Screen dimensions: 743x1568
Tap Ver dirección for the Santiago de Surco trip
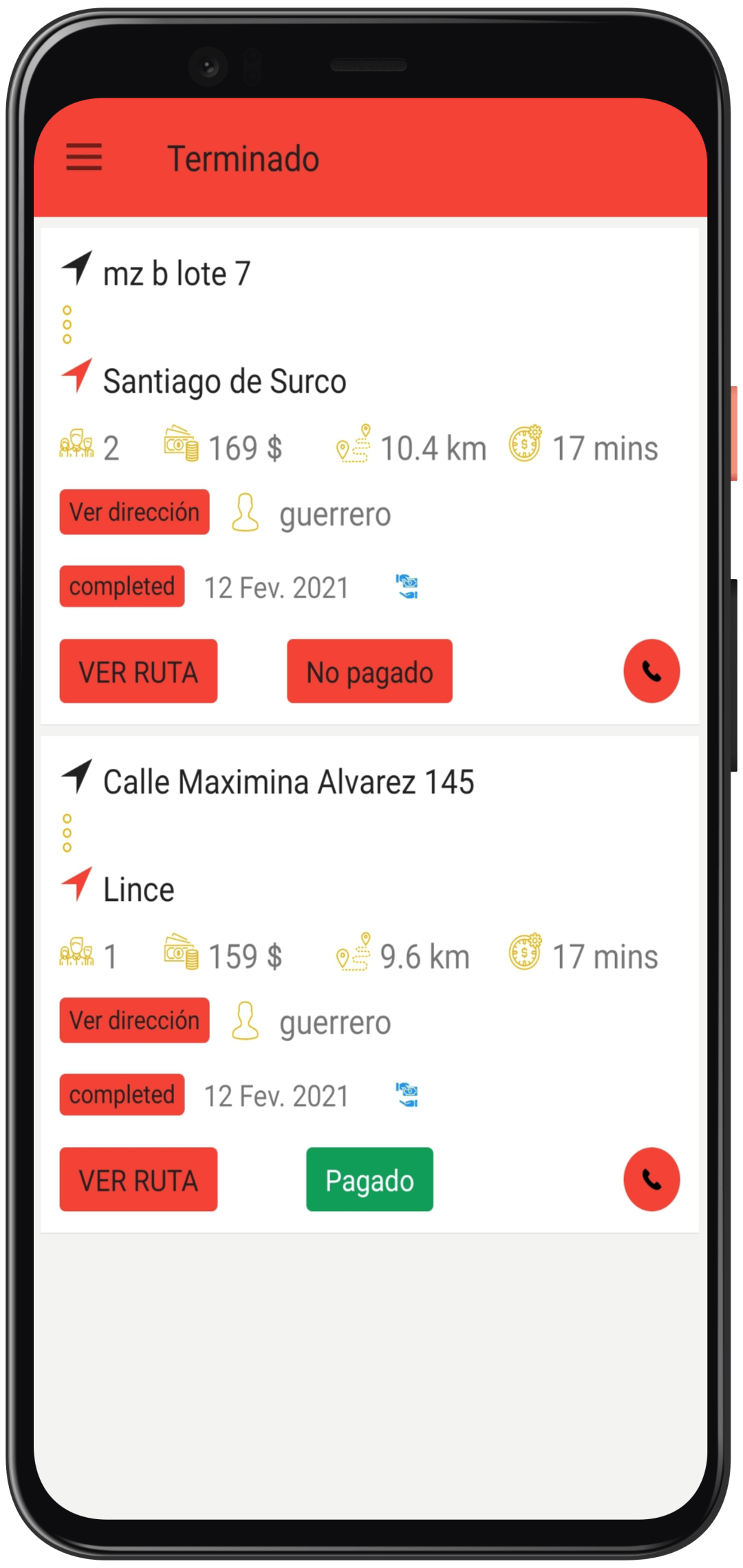(x=134, y=512)
